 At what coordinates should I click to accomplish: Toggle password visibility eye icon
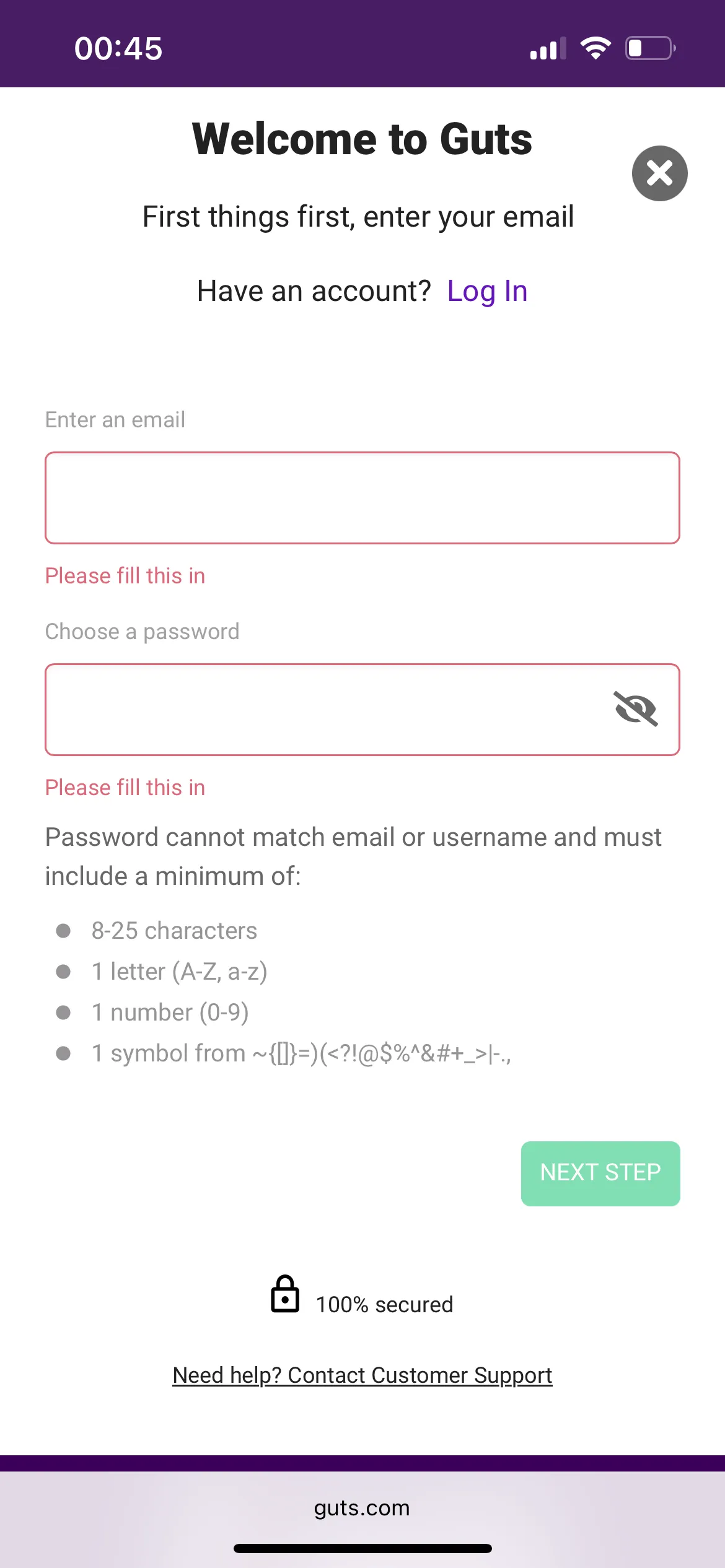click(636, 709)
